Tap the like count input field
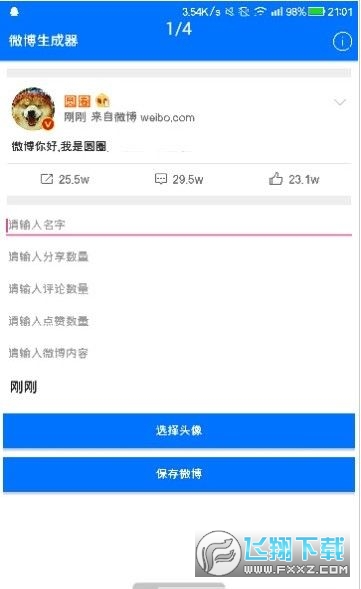This screenshot has height=589, width=361. [179, 321]
